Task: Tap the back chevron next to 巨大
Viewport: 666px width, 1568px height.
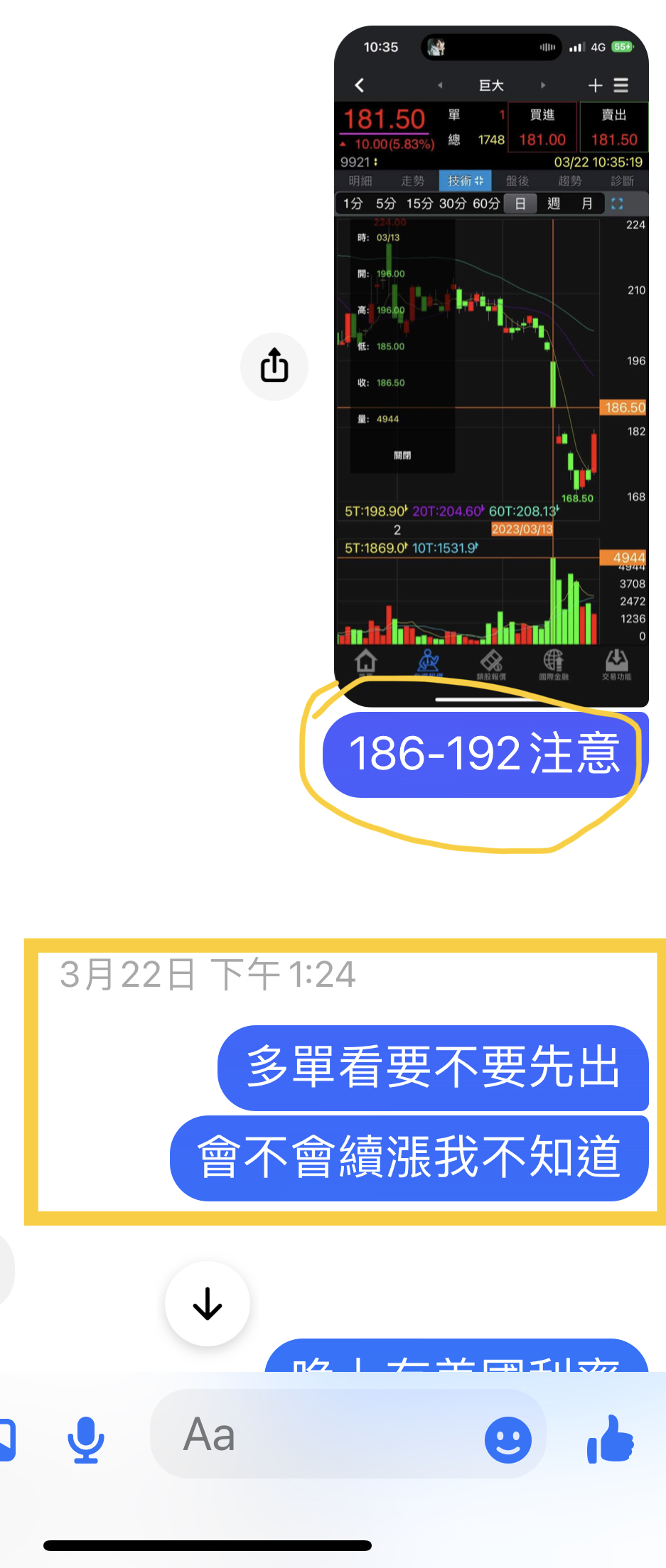Action: [359, 85]
